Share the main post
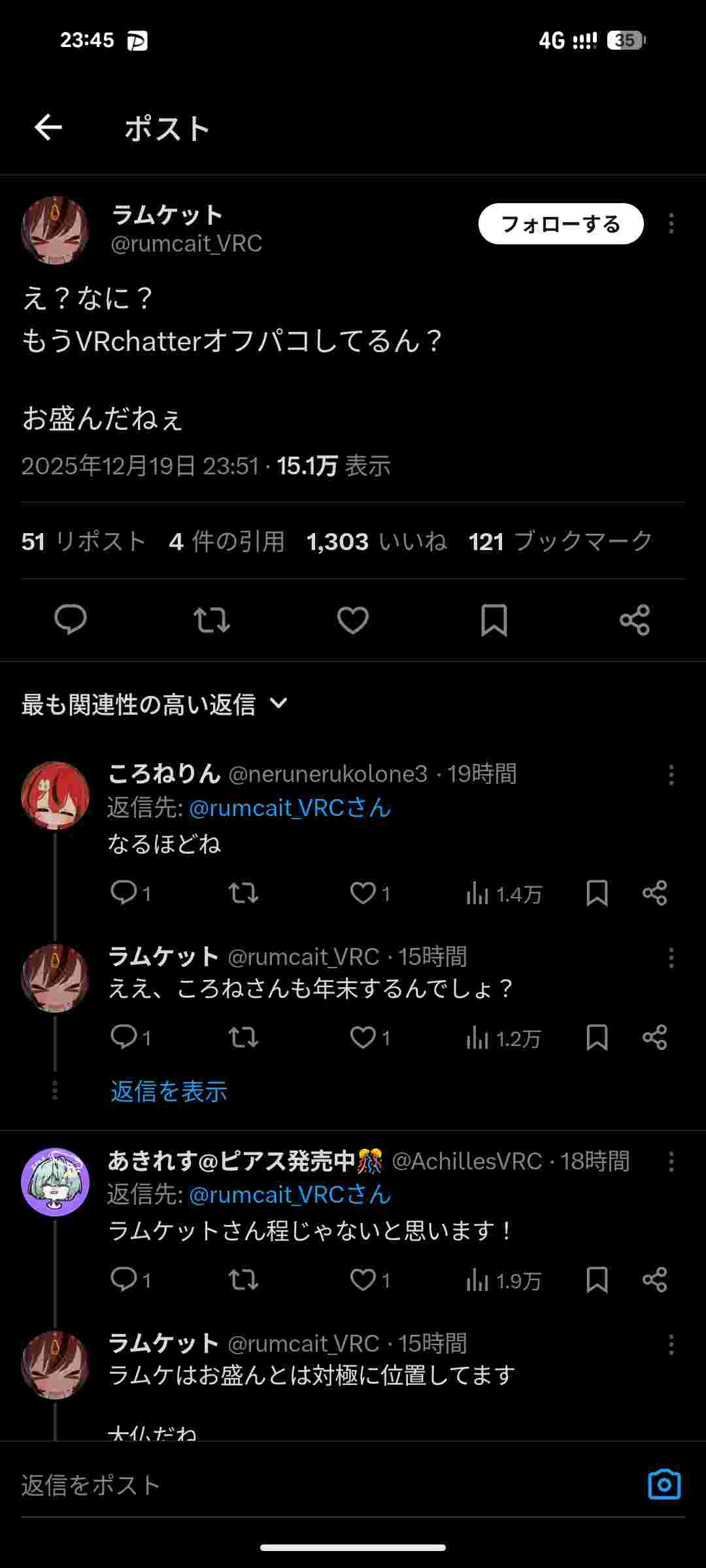Viewport: 706px width, 1568px height. 635,619
